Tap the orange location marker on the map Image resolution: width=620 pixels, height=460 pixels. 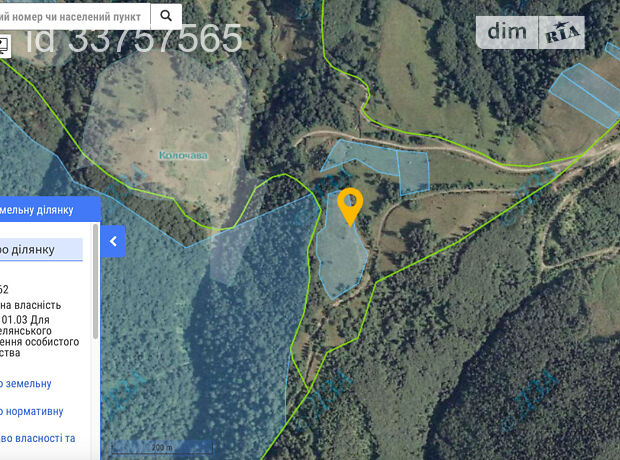point(350,206)
